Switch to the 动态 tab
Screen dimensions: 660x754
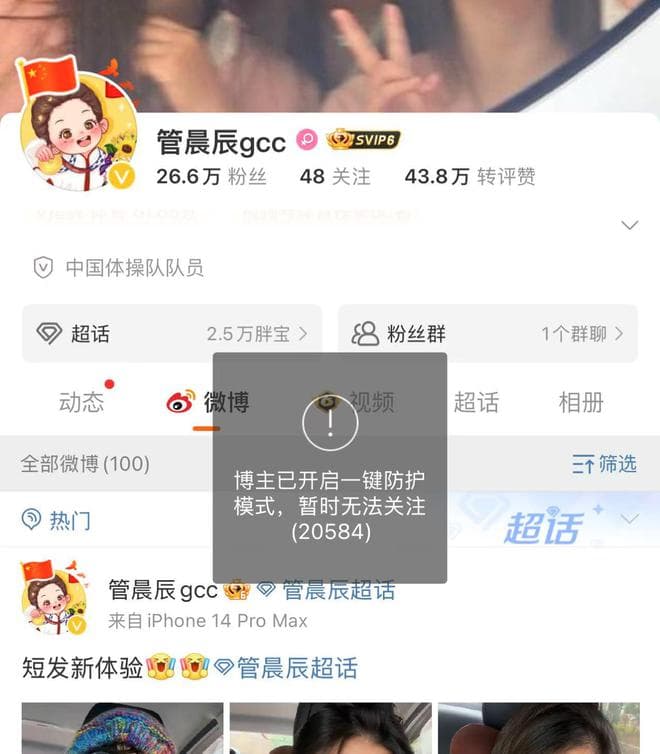point(81,402)
